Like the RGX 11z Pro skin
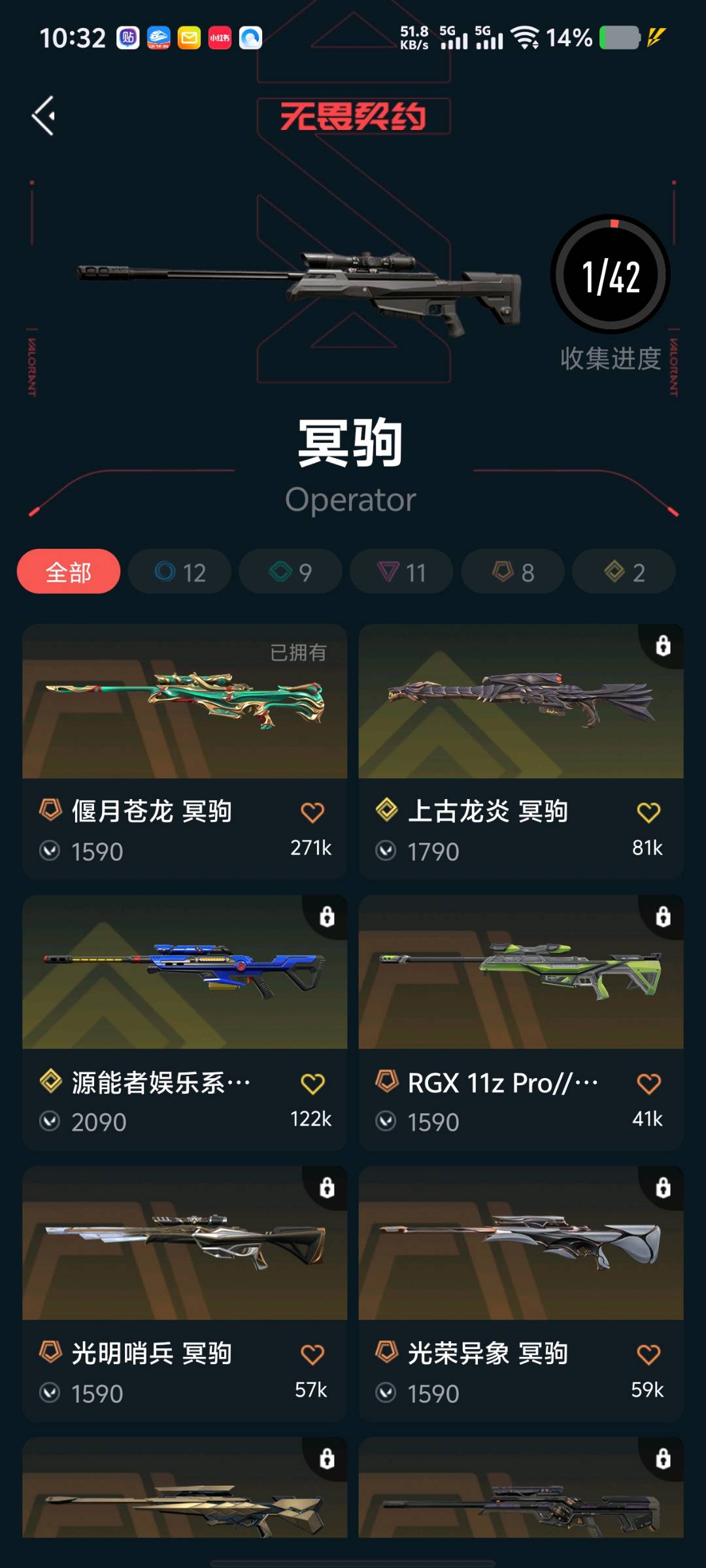 [648, 1083]
